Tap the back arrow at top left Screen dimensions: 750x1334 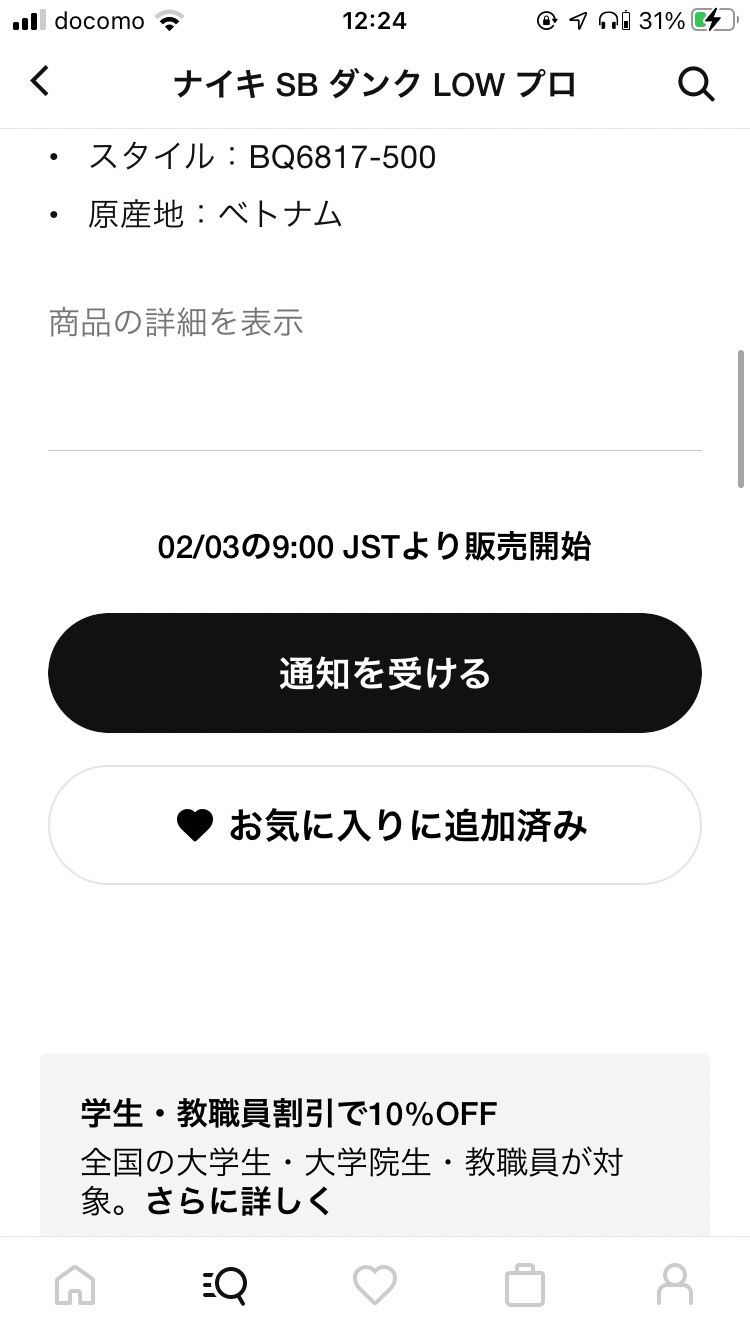click(40, 84)
